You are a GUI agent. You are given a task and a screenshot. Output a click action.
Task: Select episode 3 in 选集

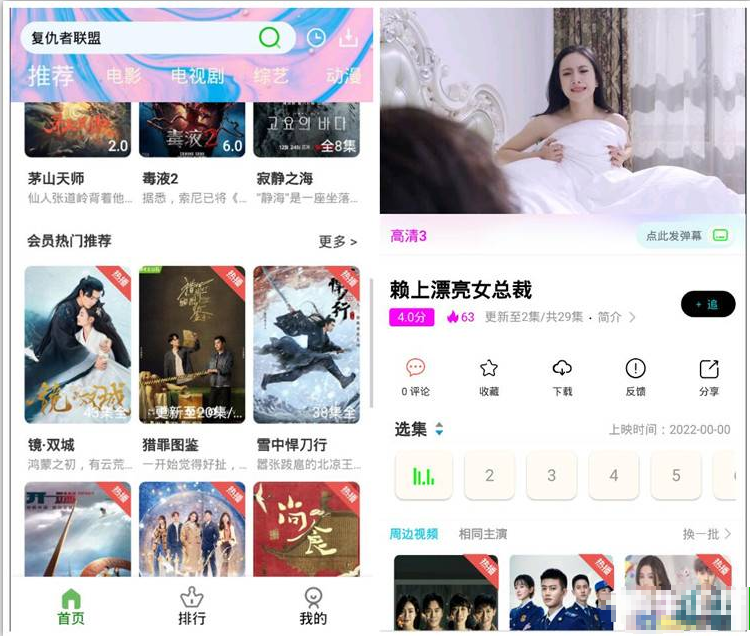click(x=551, y=475)
